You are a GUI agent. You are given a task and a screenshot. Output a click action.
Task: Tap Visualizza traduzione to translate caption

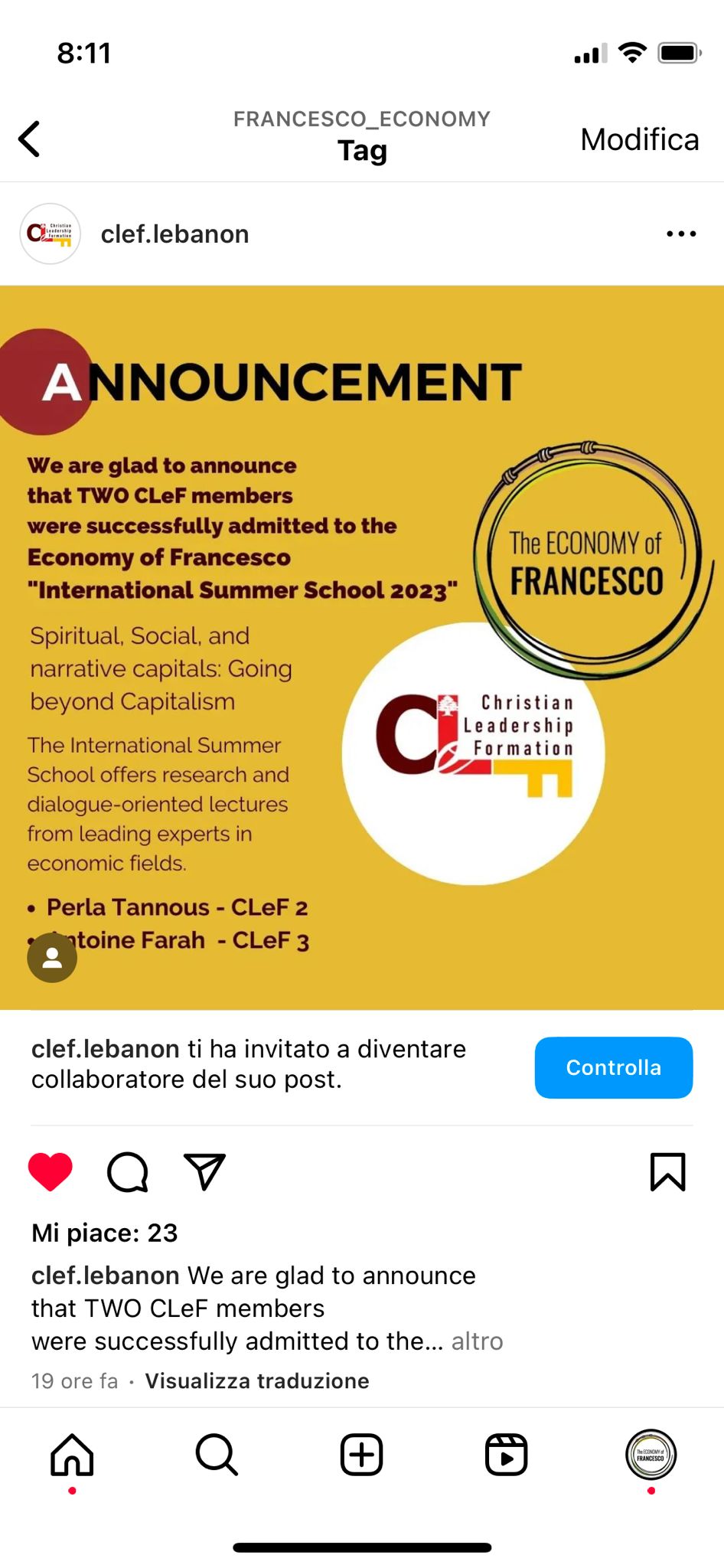pyautogui.click(x=257, y=1380)
